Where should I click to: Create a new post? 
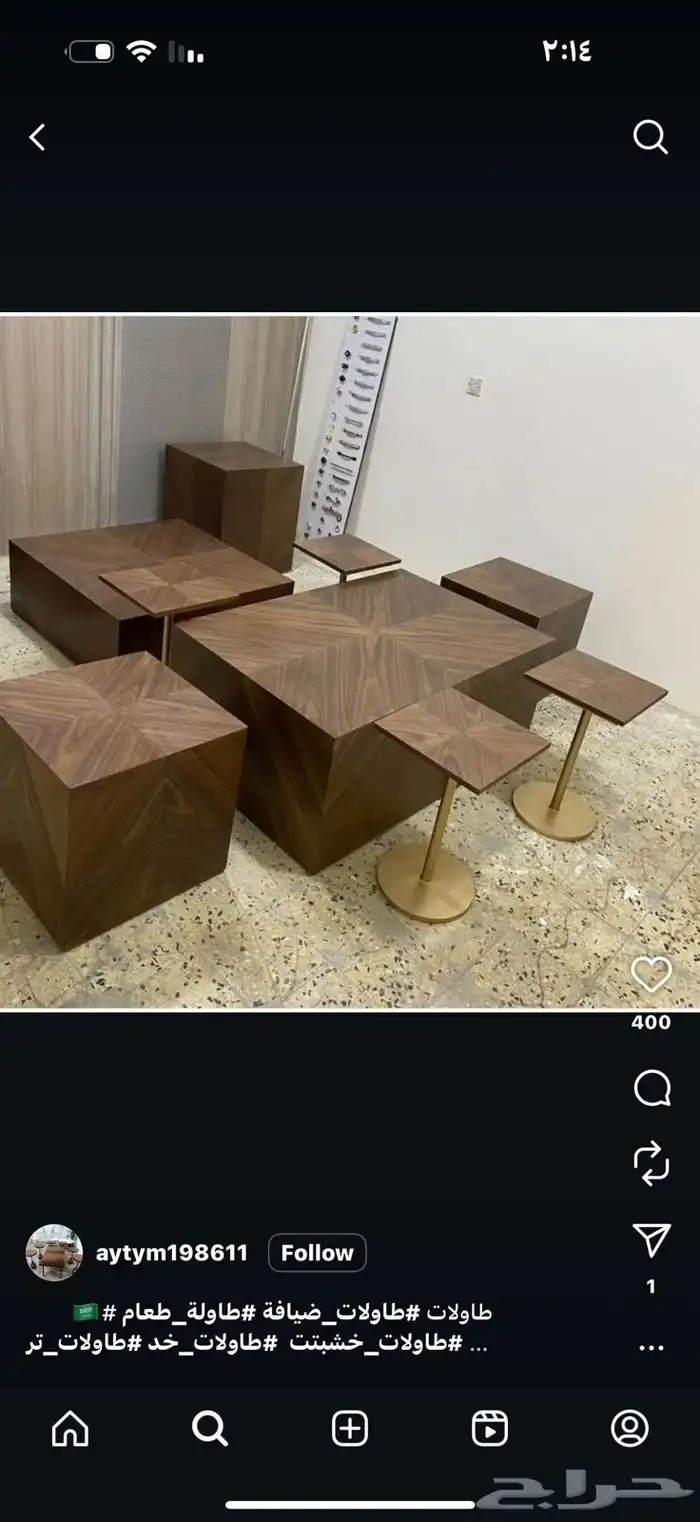coord(350,1429)
